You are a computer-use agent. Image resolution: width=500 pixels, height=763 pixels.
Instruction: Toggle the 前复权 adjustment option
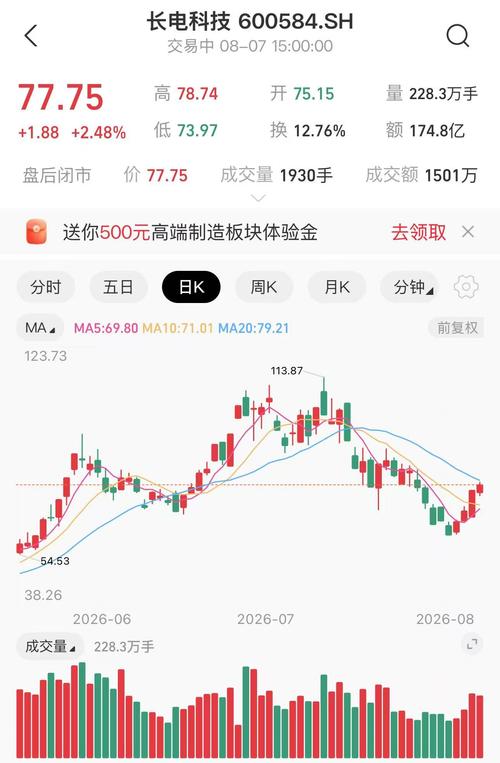pos(457,328)
